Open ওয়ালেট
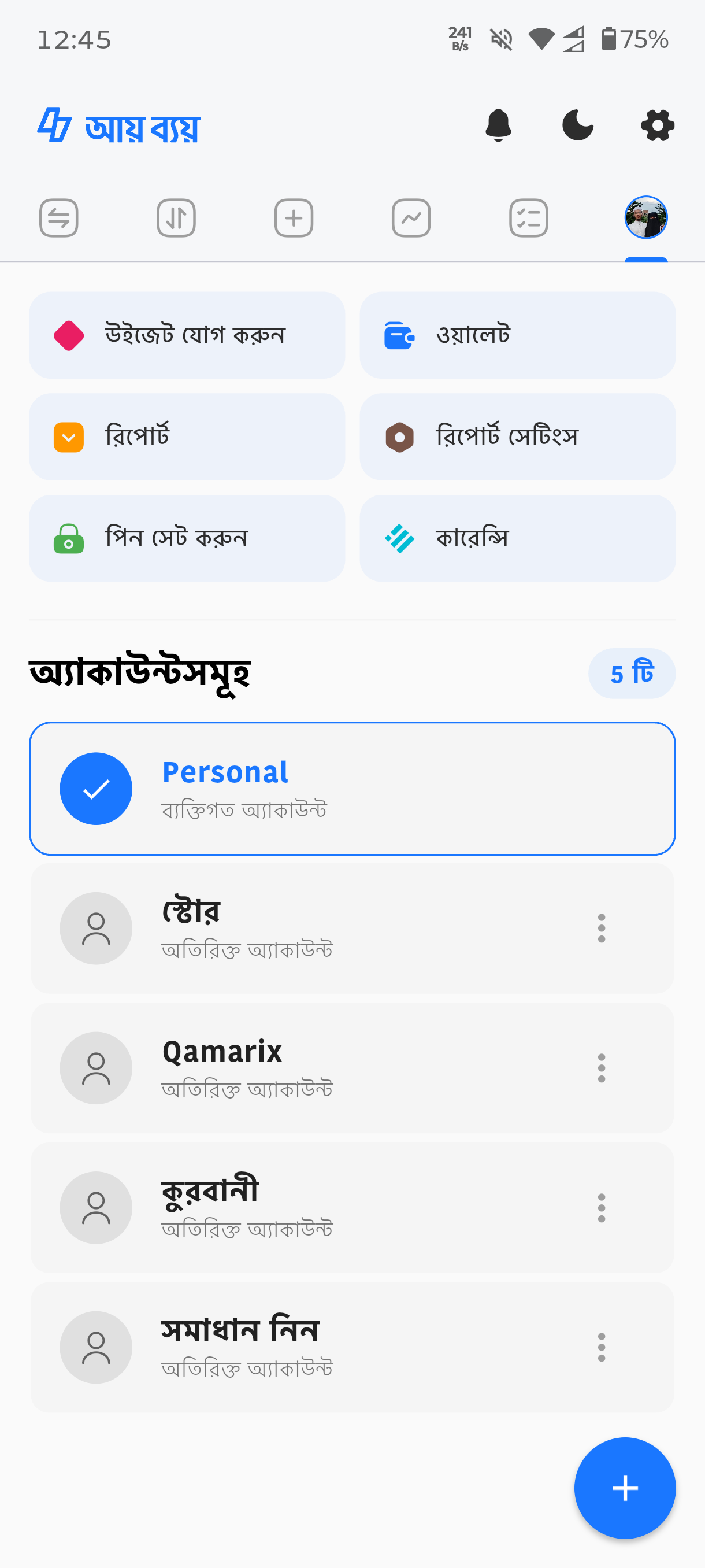This screenshot has width=705, height=1568. click(518, 335)
